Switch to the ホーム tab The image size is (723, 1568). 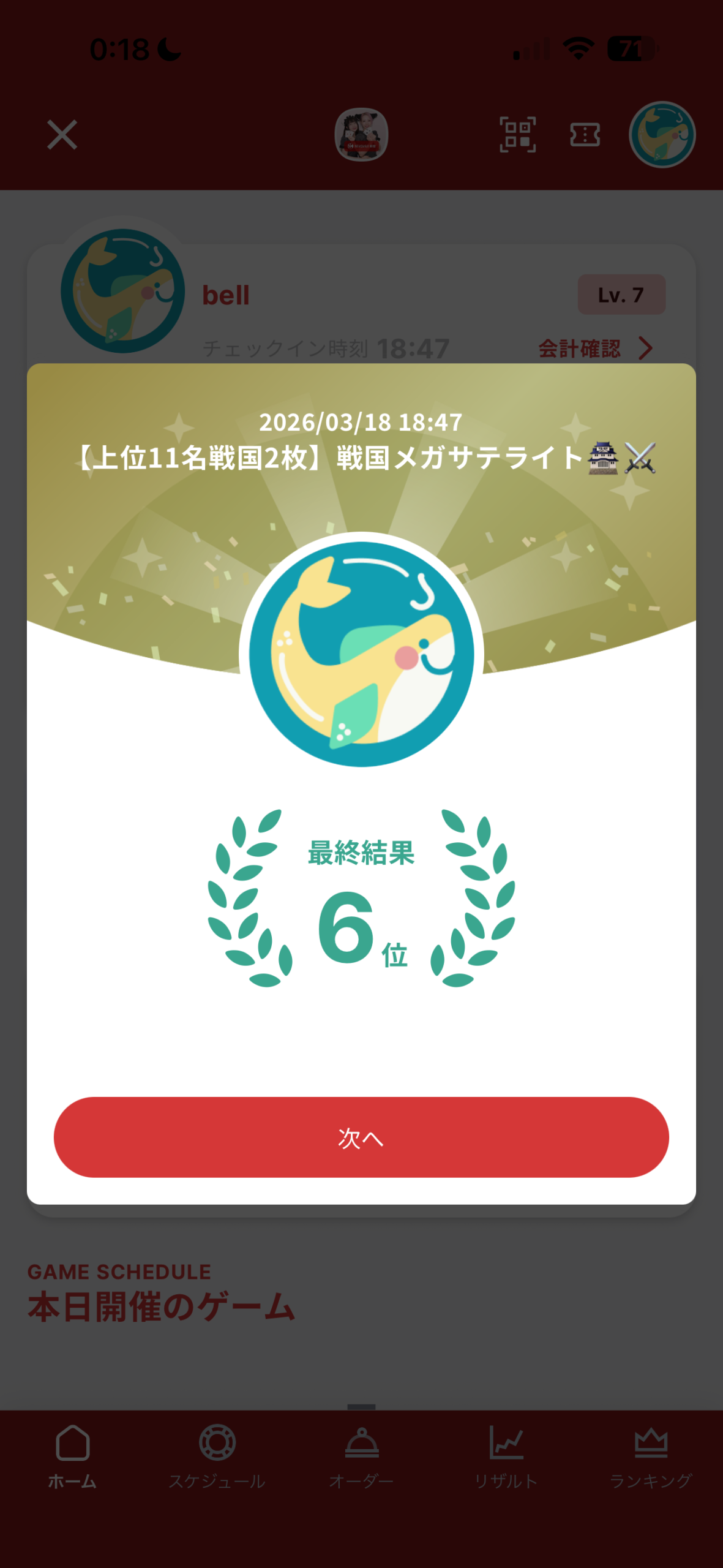click(x=72, y=1457)
